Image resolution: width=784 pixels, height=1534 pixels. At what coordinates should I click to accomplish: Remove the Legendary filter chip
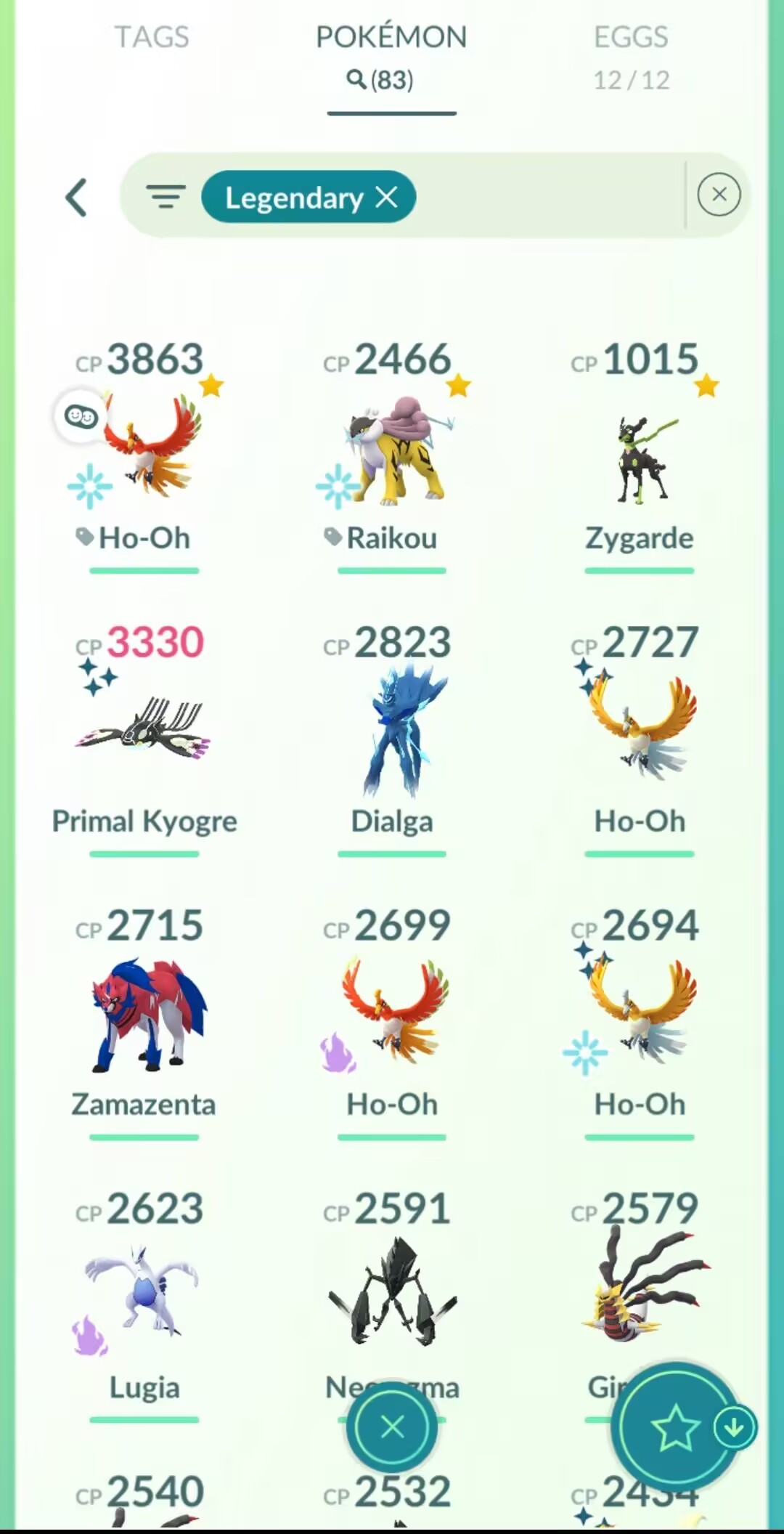(387, 196)
